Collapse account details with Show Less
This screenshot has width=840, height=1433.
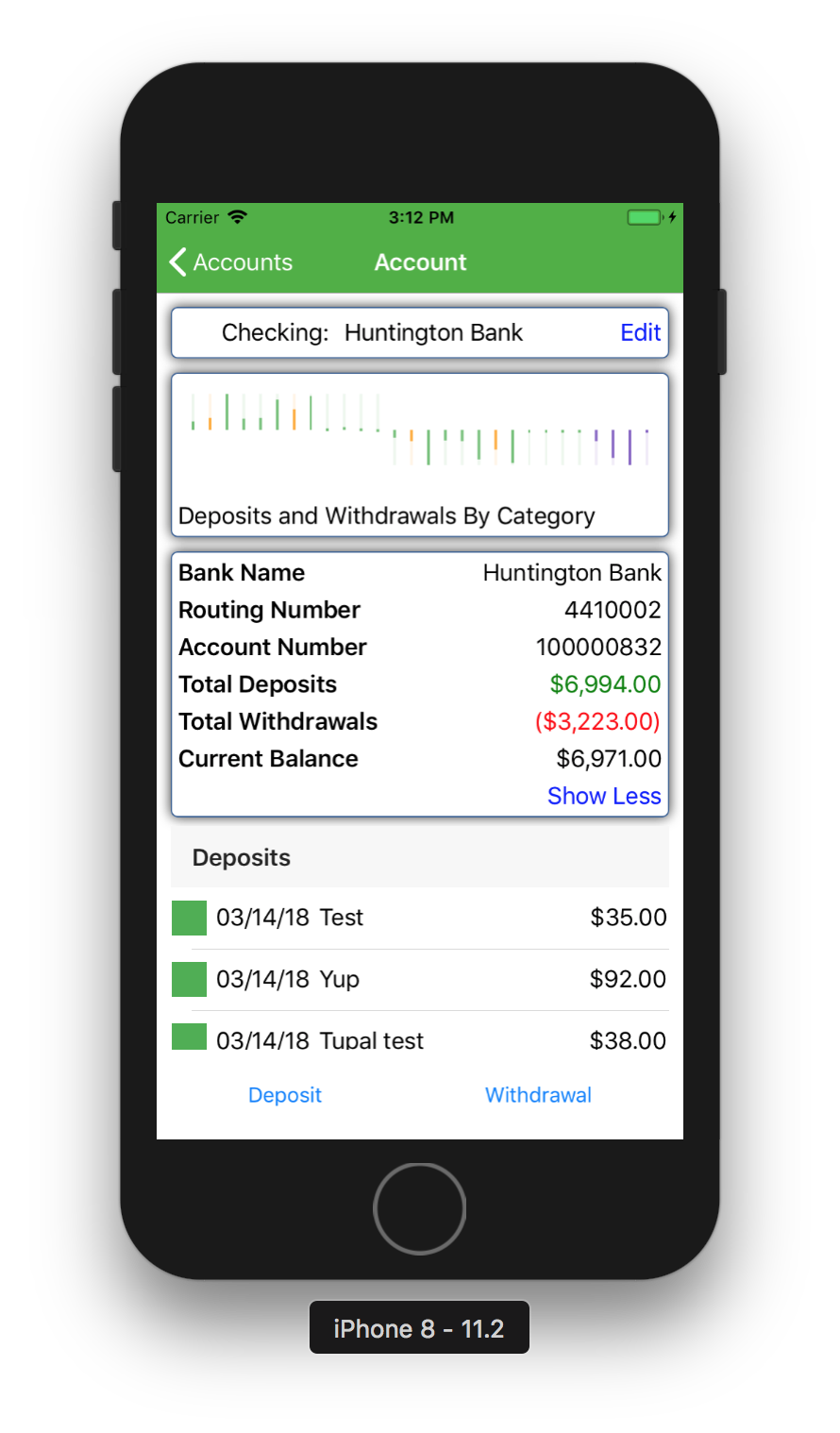click(604, 796)
